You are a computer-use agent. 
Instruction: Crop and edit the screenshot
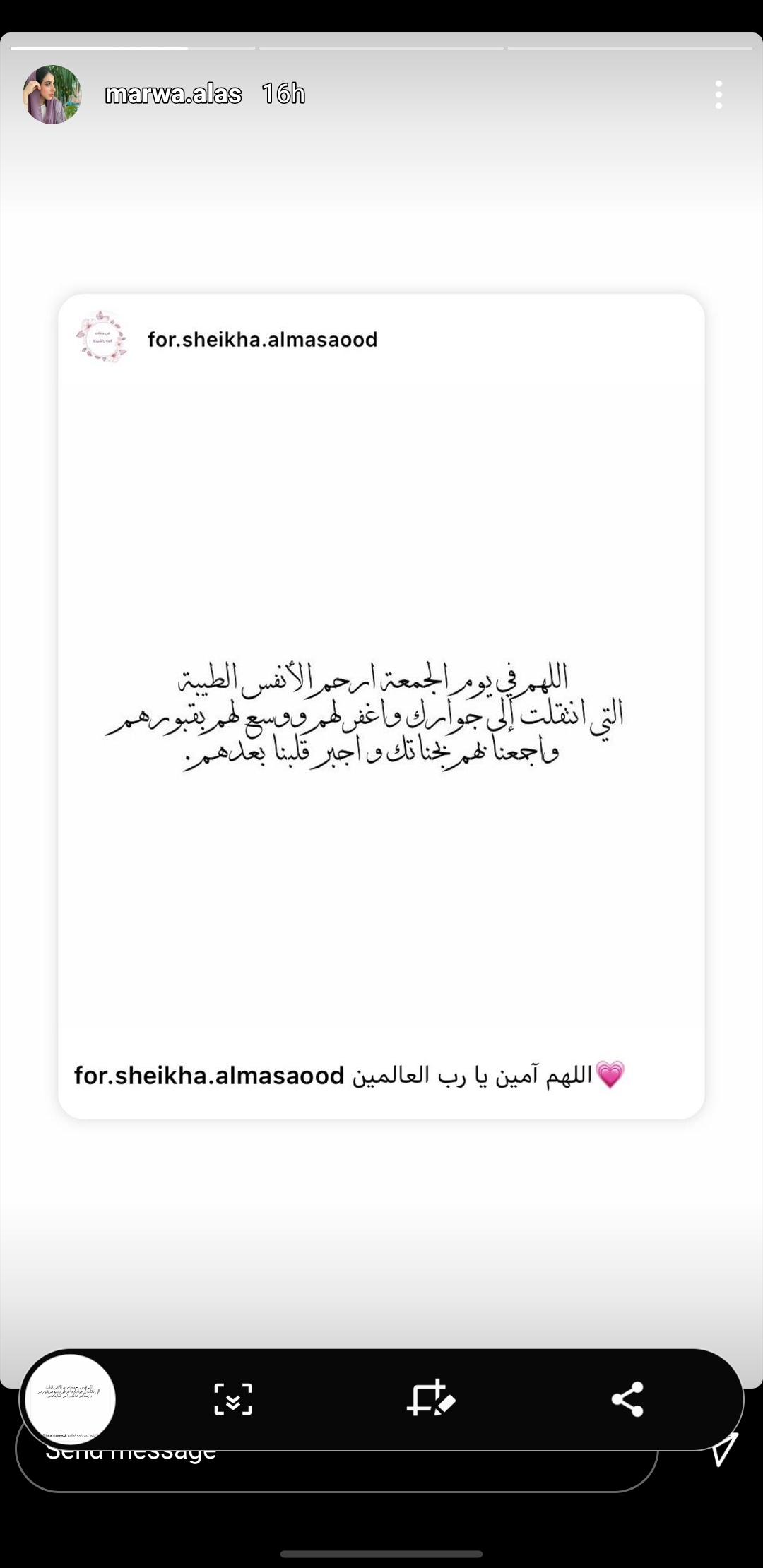(x=431, y=1398)
